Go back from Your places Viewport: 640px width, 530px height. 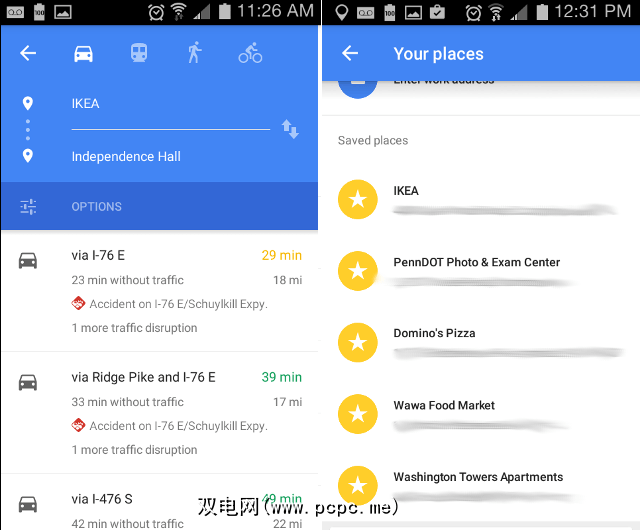coord(350,54)
